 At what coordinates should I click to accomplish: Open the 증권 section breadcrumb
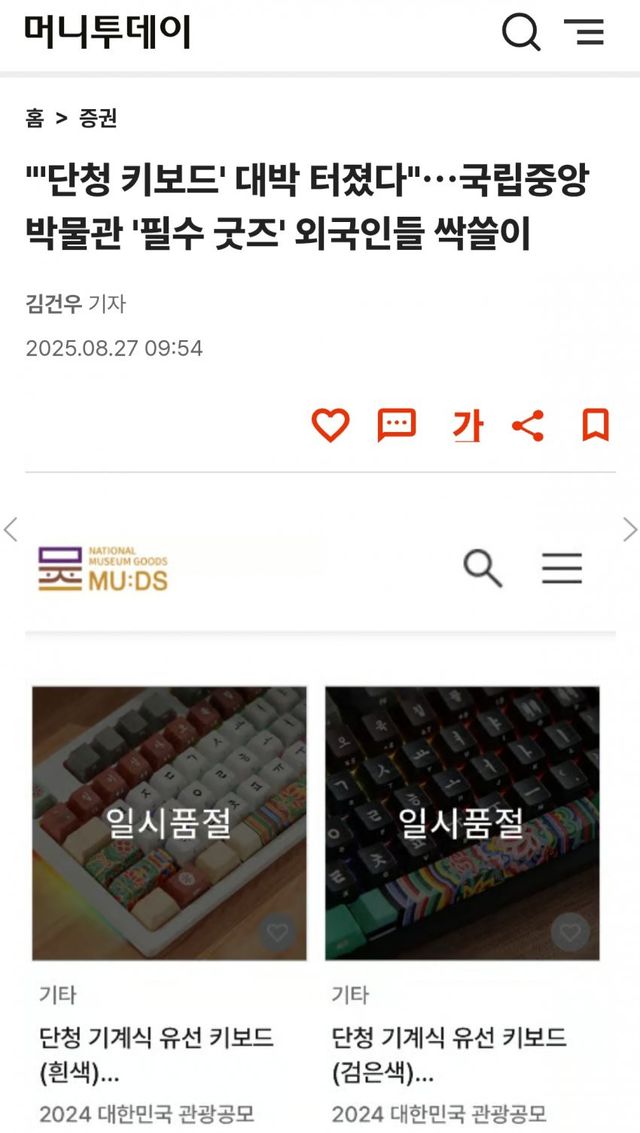(98, 118)
